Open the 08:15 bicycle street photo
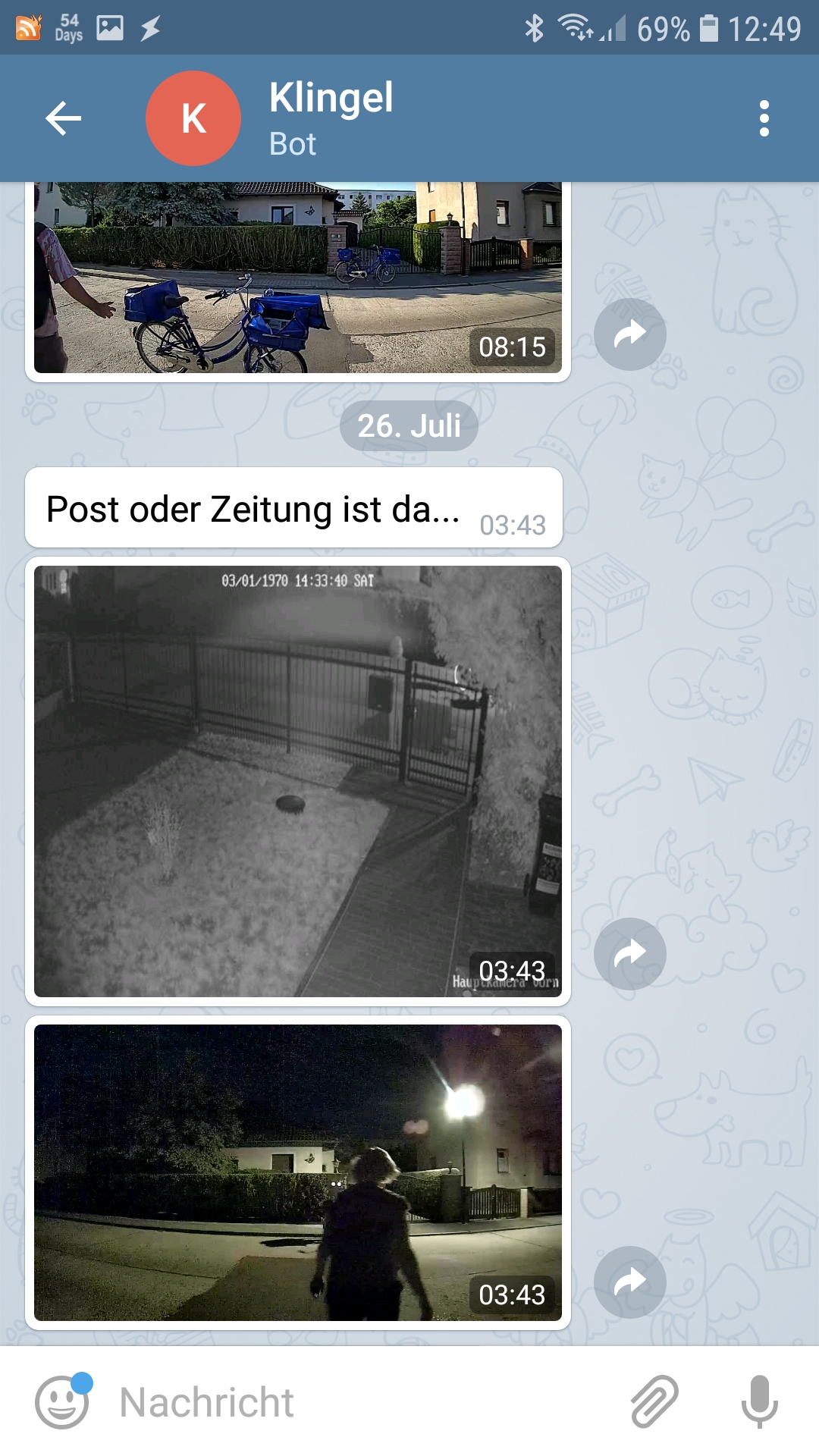Viewport: 819px width, 1456px height. tap(298, 278)
